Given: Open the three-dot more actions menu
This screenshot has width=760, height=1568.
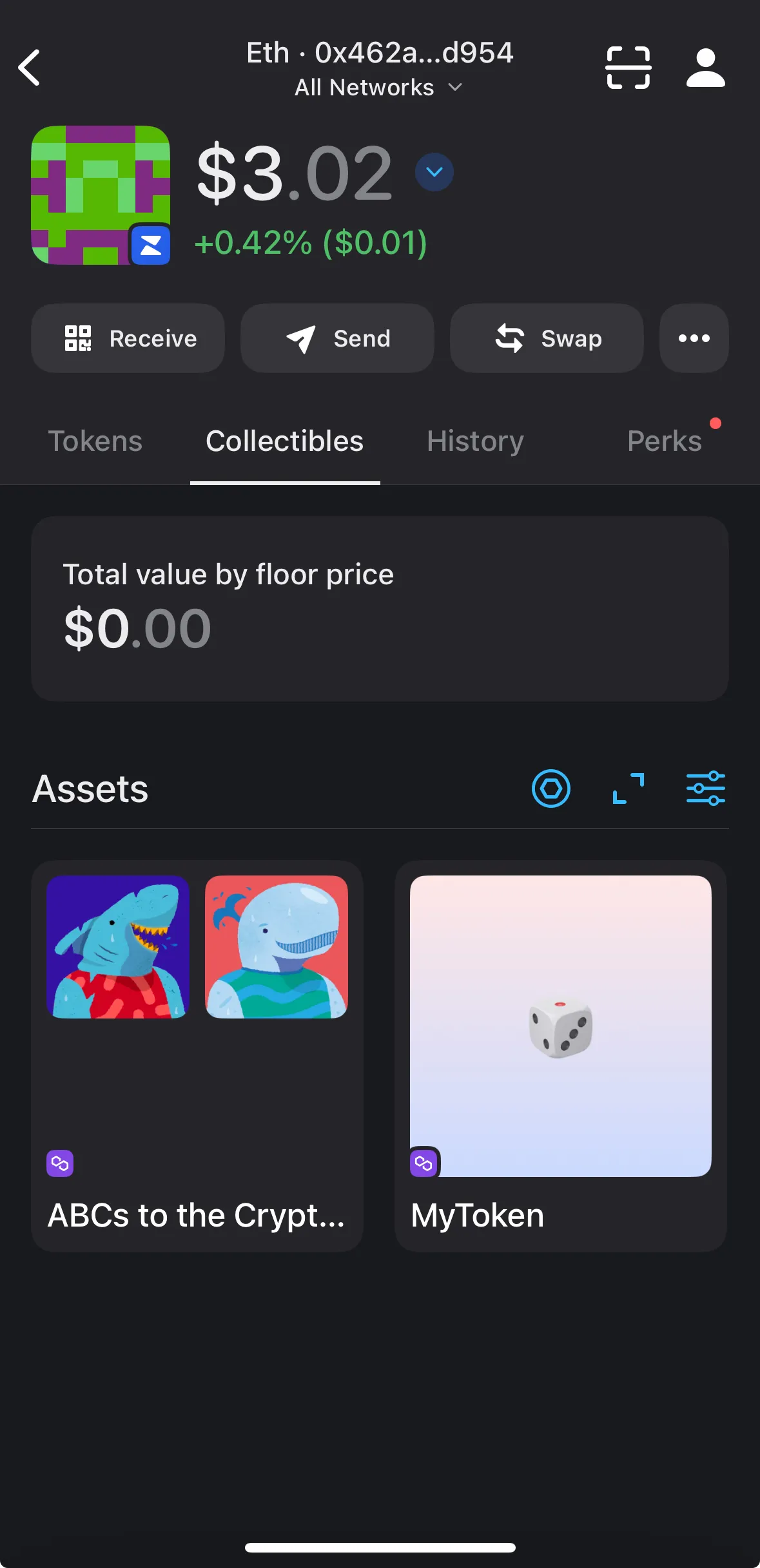Looking at the screenshot, I should click(694, 338).
